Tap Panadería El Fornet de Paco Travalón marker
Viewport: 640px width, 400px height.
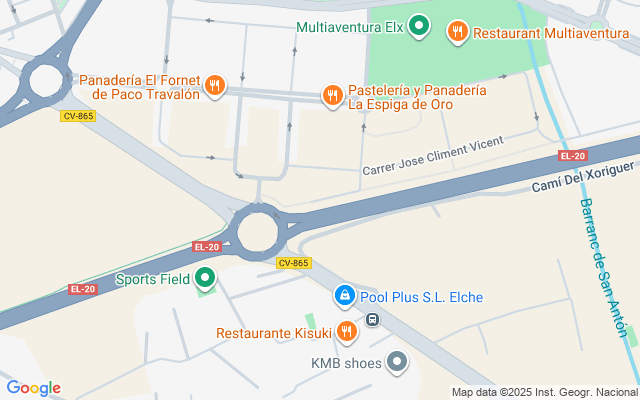pos(214,87)
